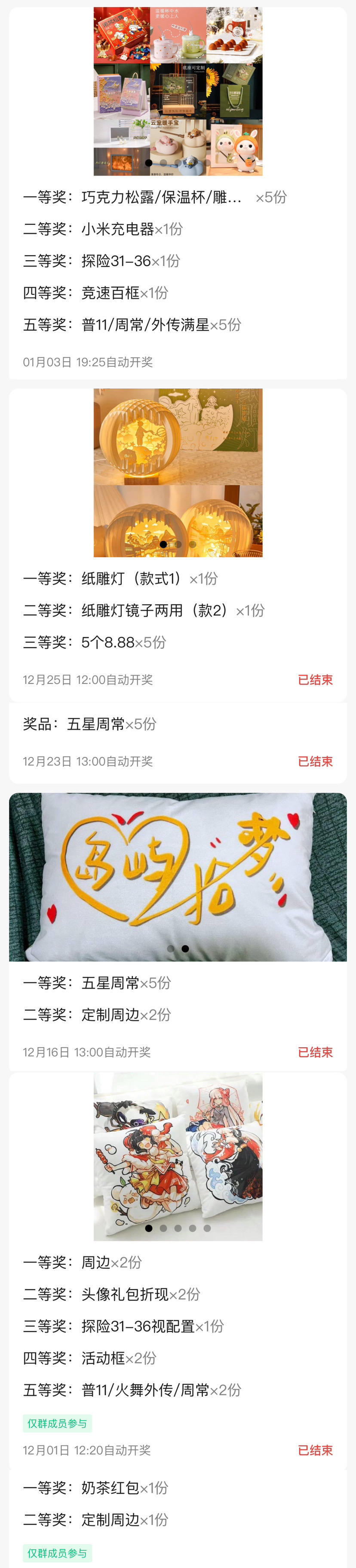
Task: Open the 五星周常 lottery from 12月23日
Action: [x=178, y=743]
